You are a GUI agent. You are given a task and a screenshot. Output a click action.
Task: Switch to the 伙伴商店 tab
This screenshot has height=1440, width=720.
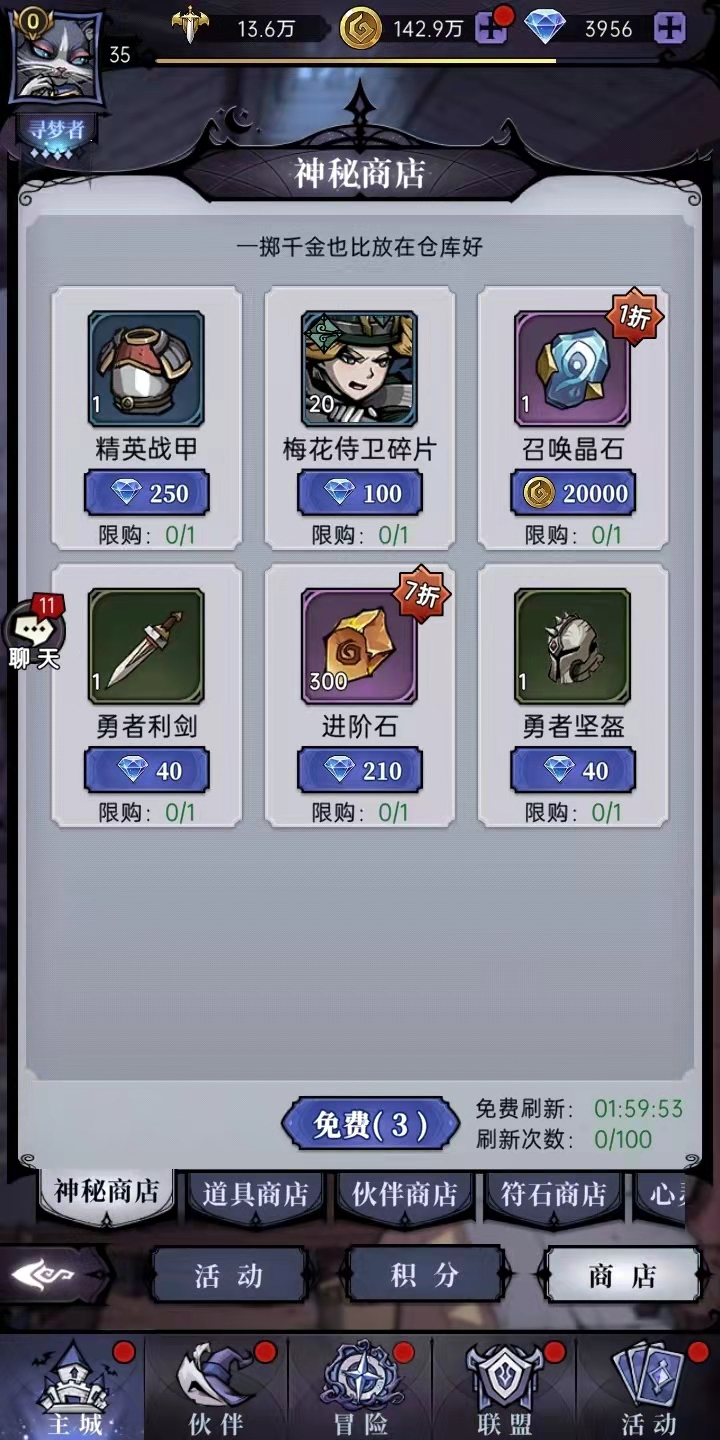click(x=404, y=1194)
